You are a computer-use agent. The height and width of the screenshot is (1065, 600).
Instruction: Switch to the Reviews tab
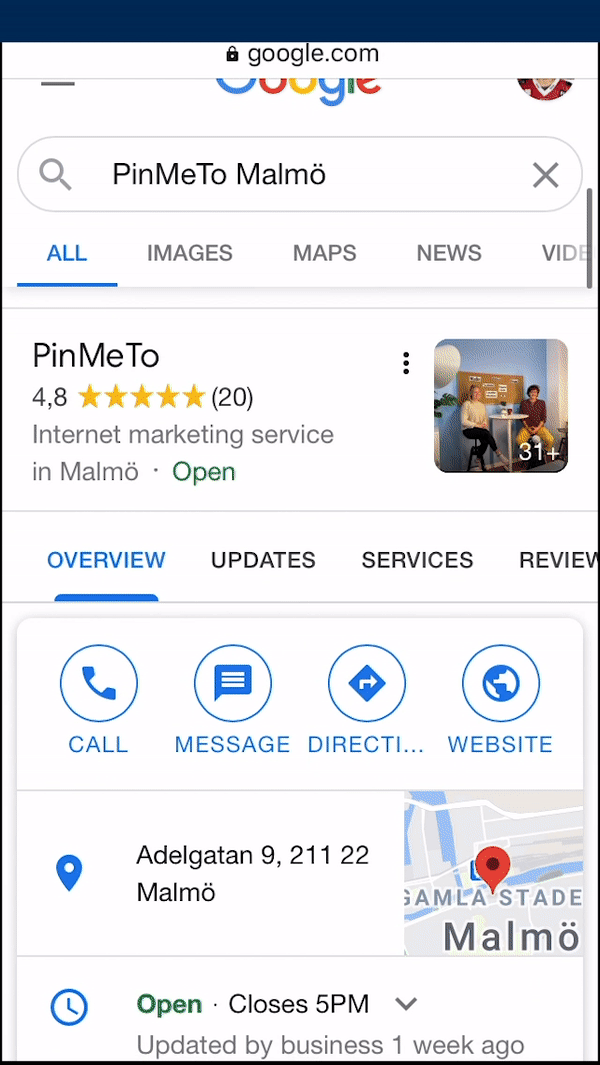point(558,560)
